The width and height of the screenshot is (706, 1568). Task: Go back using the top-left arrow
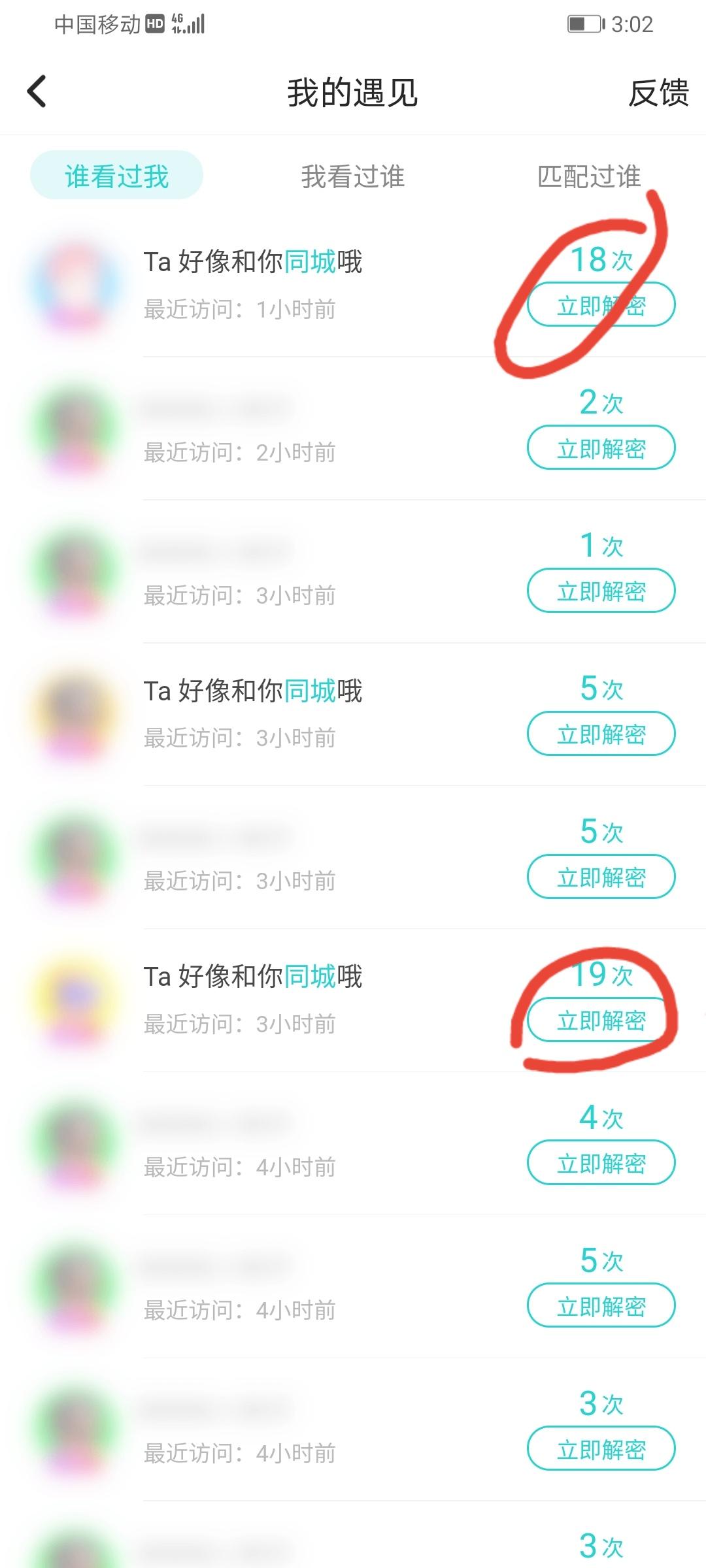click(x=37, y=91)
